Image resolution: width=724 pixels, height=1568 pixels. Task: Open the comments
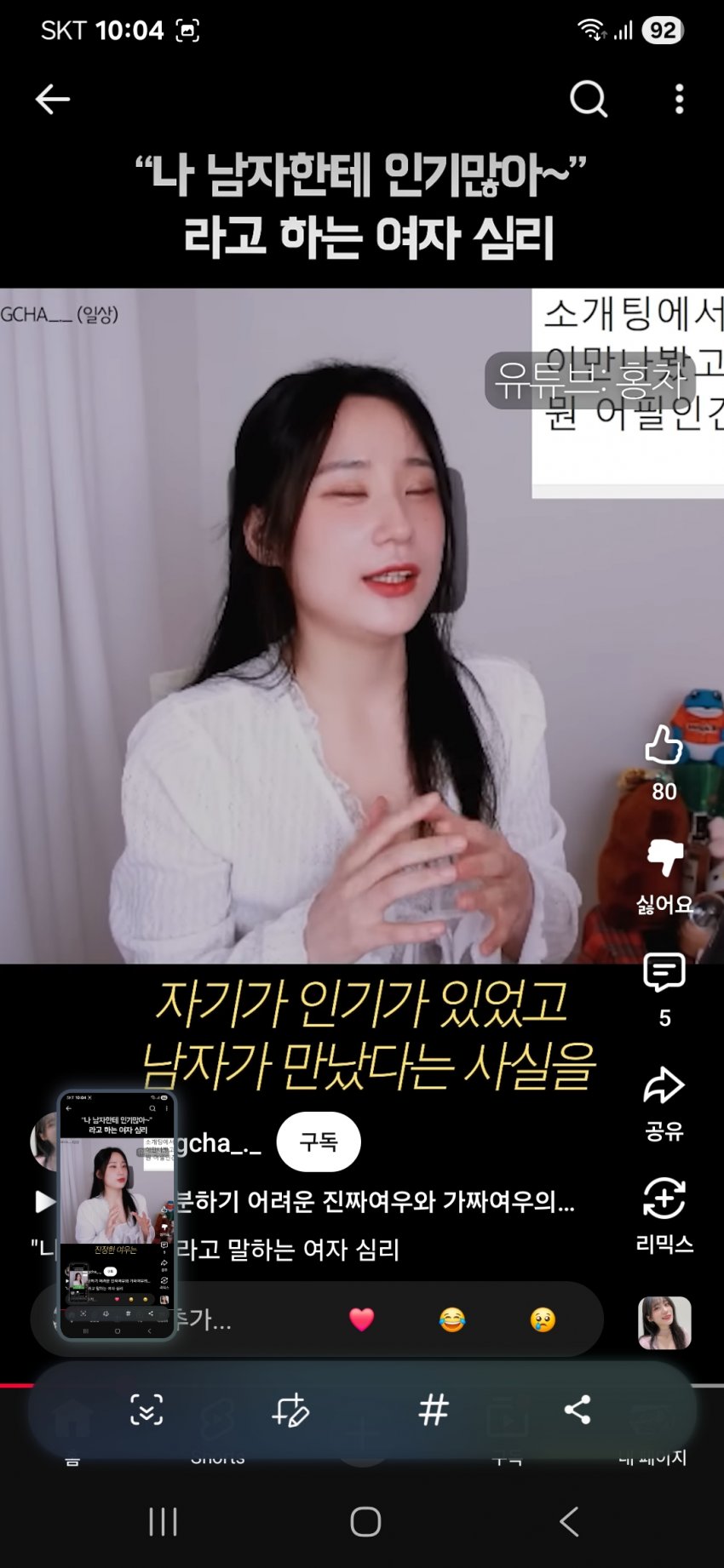coord(664,972)
